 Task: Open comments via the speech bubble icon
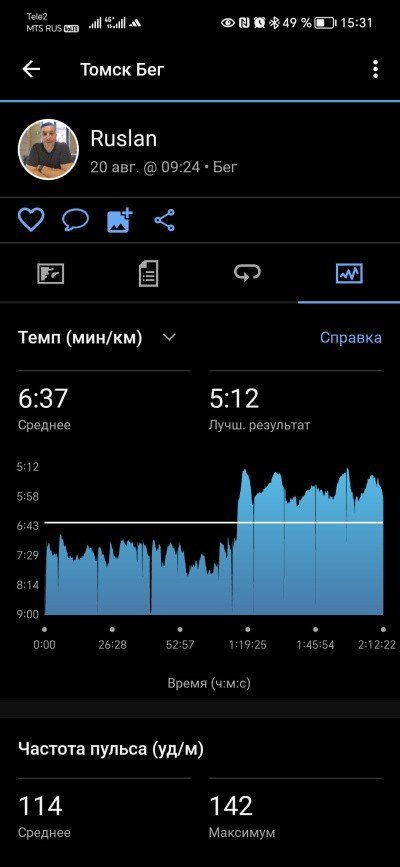tap(75, 220)
